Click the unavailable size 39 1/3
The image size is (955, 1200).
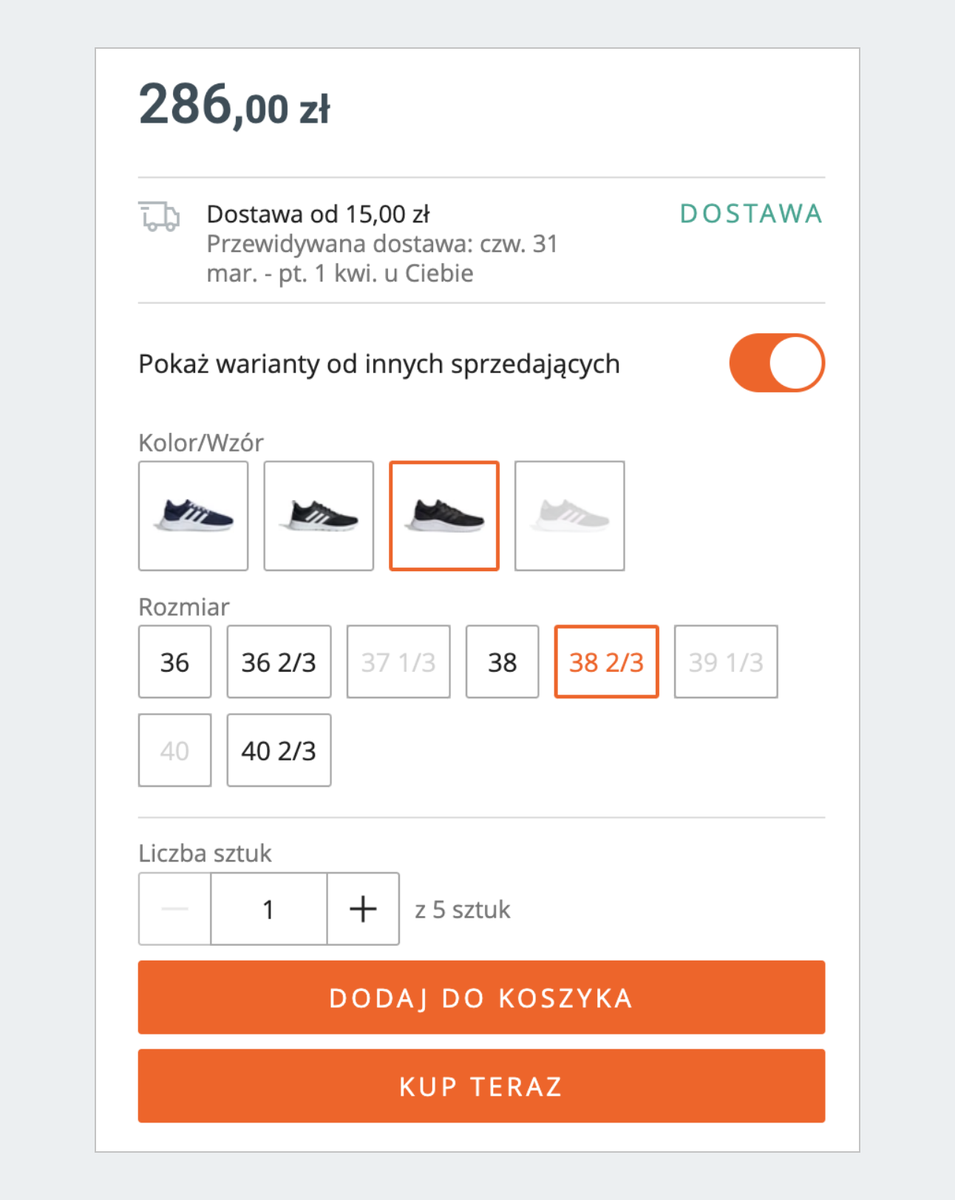coord(725,661)
